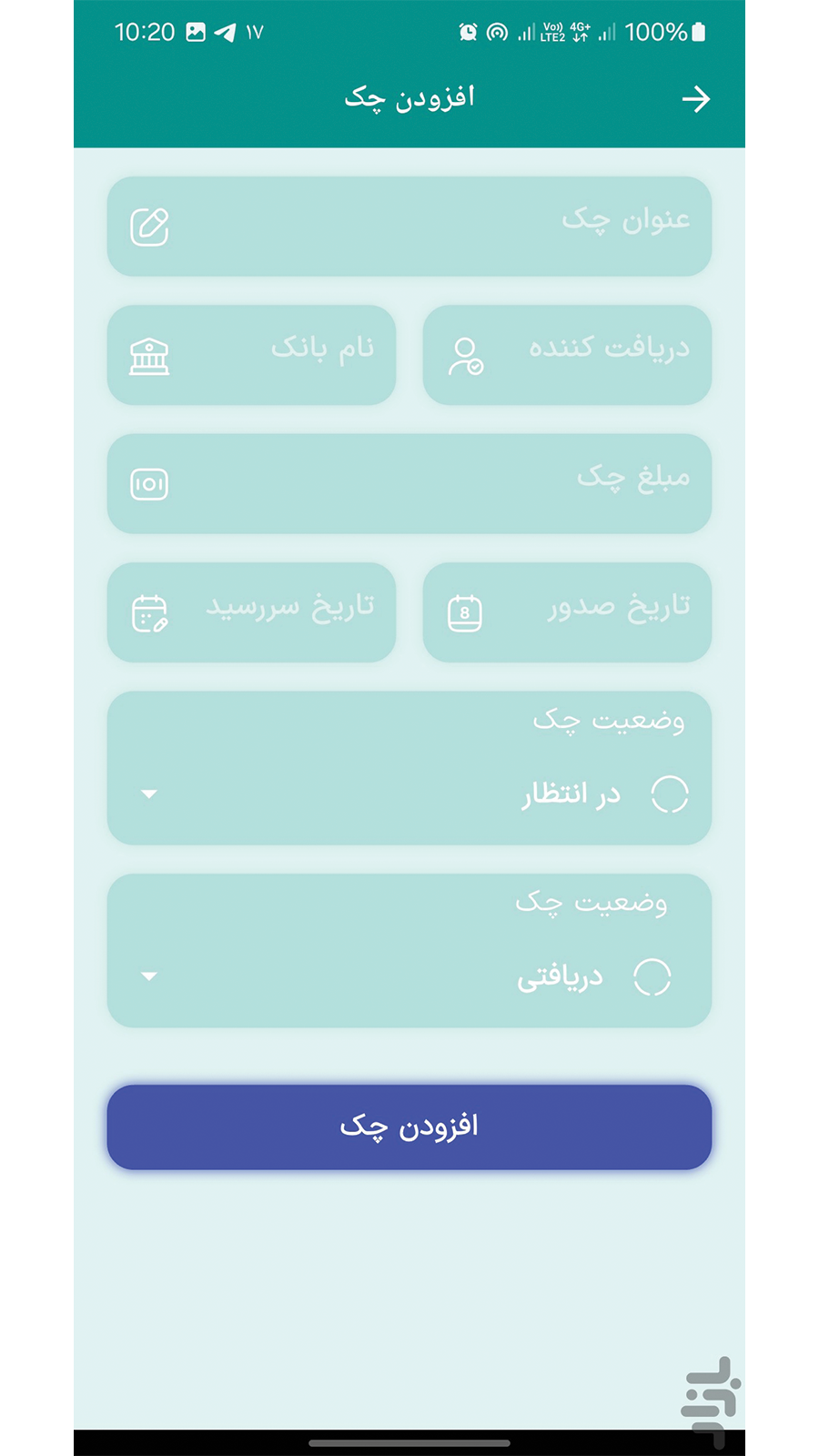Tap the check title field (عنوان چک)
819x1456 pixels.
(x=409, y=227)
